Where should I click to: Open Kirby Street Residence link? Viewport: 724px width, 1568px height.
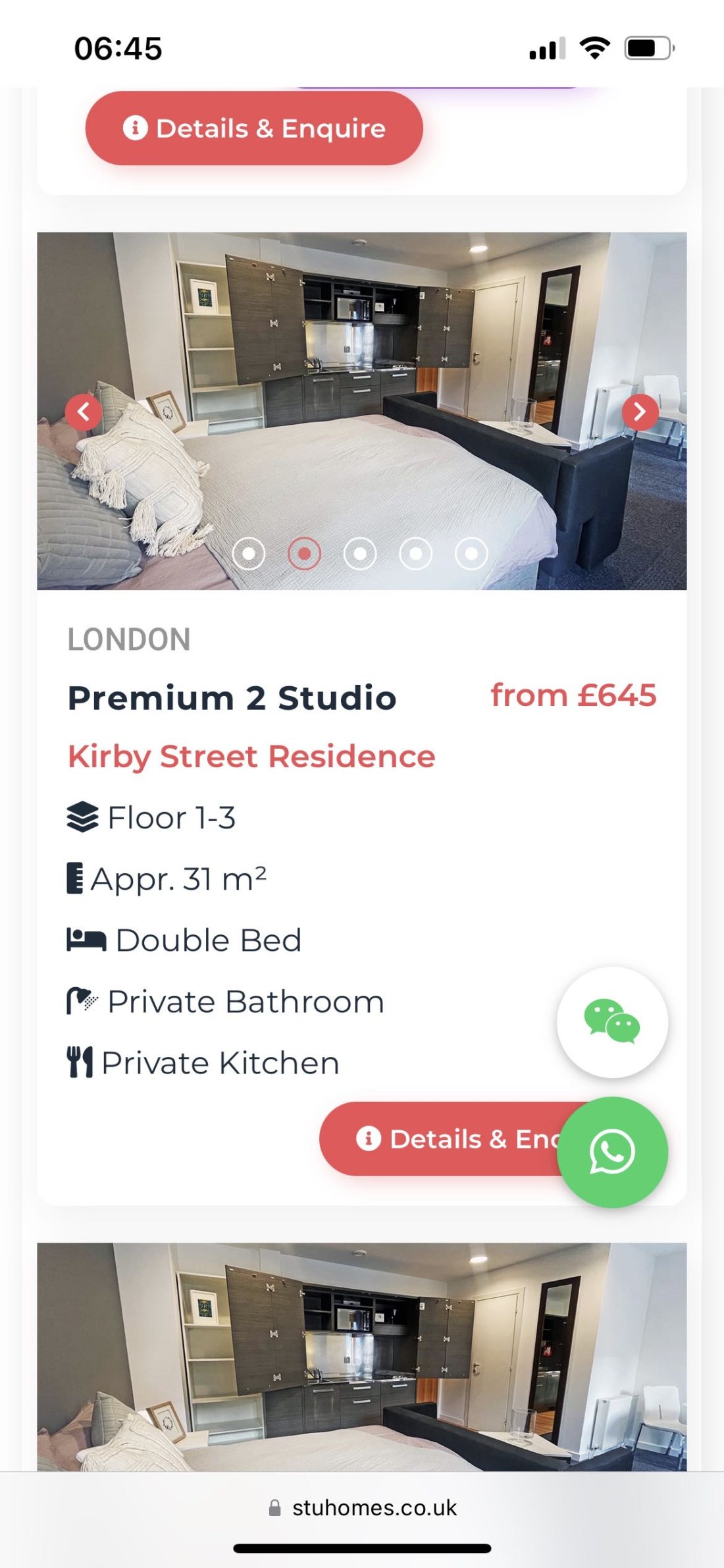pos(251,756)
